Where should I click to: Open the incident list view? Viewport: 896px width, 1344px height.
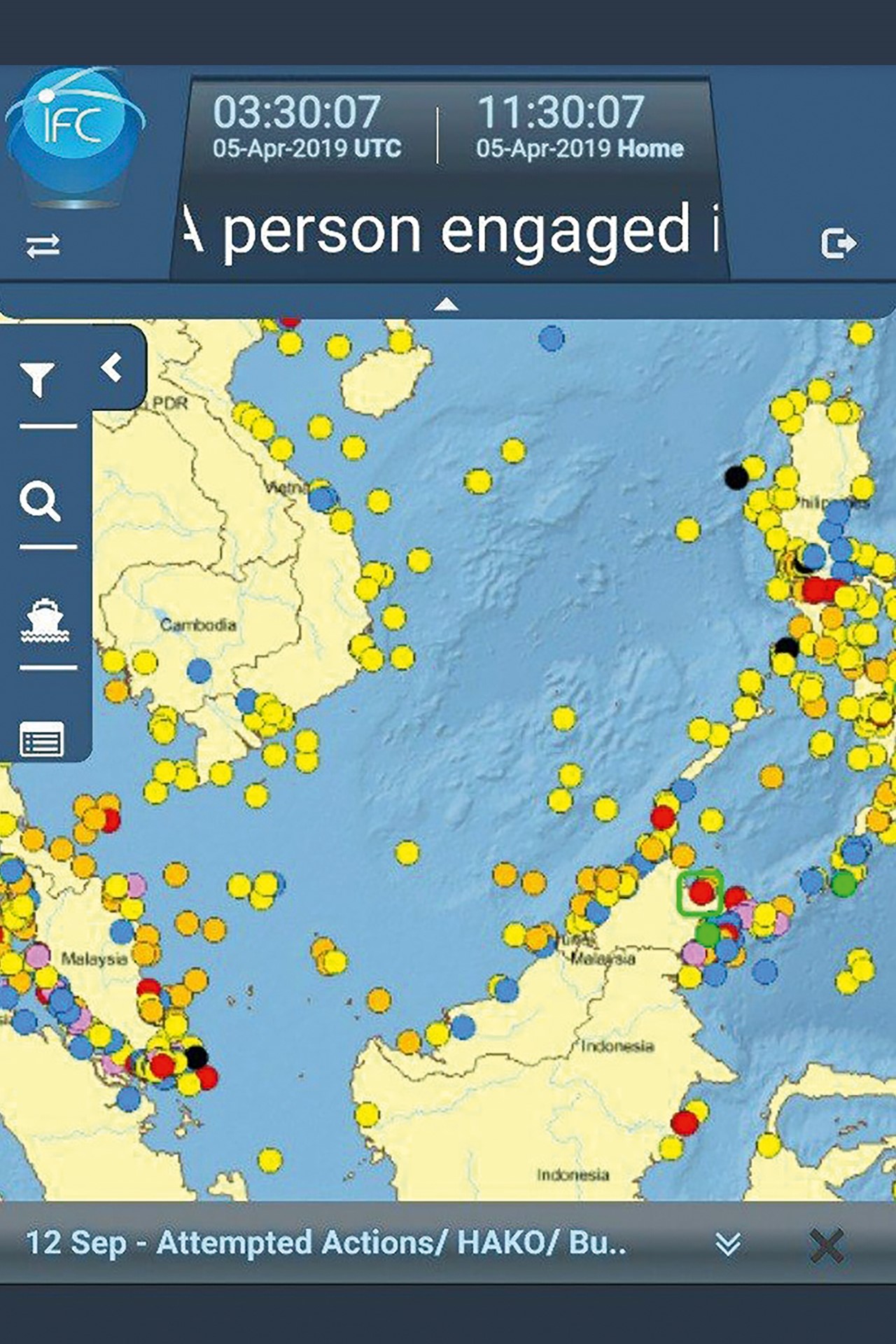43,739
